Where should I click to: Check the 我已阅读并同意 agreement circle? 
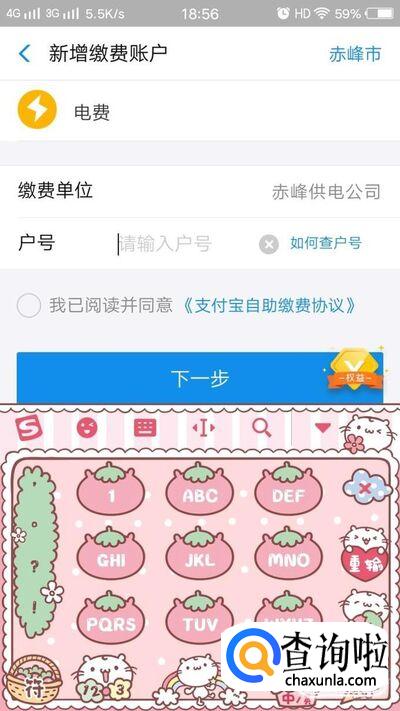29,306
